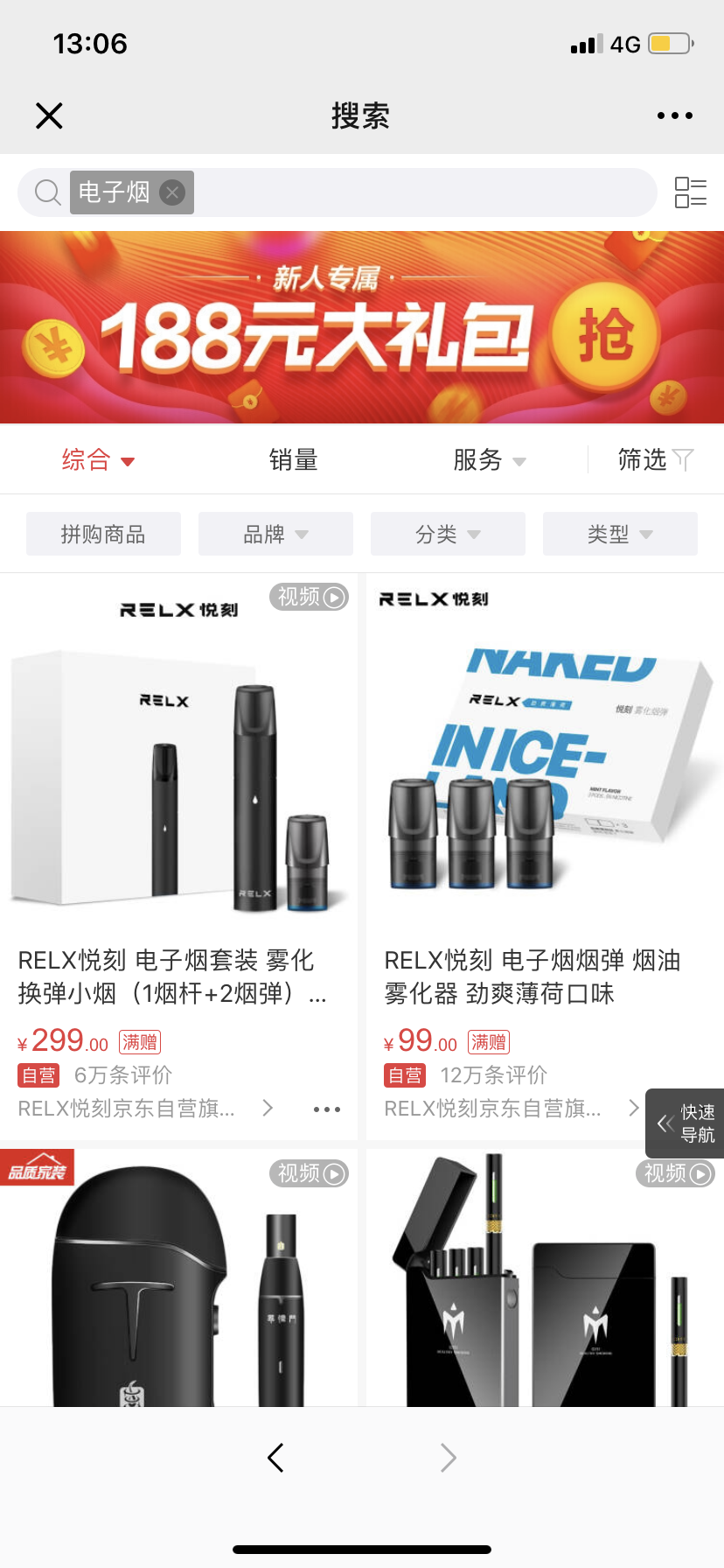The width and height of the screenshot is (724, 1568).
Task: Select the 拼购商品 filter pill
Action: 103,533
